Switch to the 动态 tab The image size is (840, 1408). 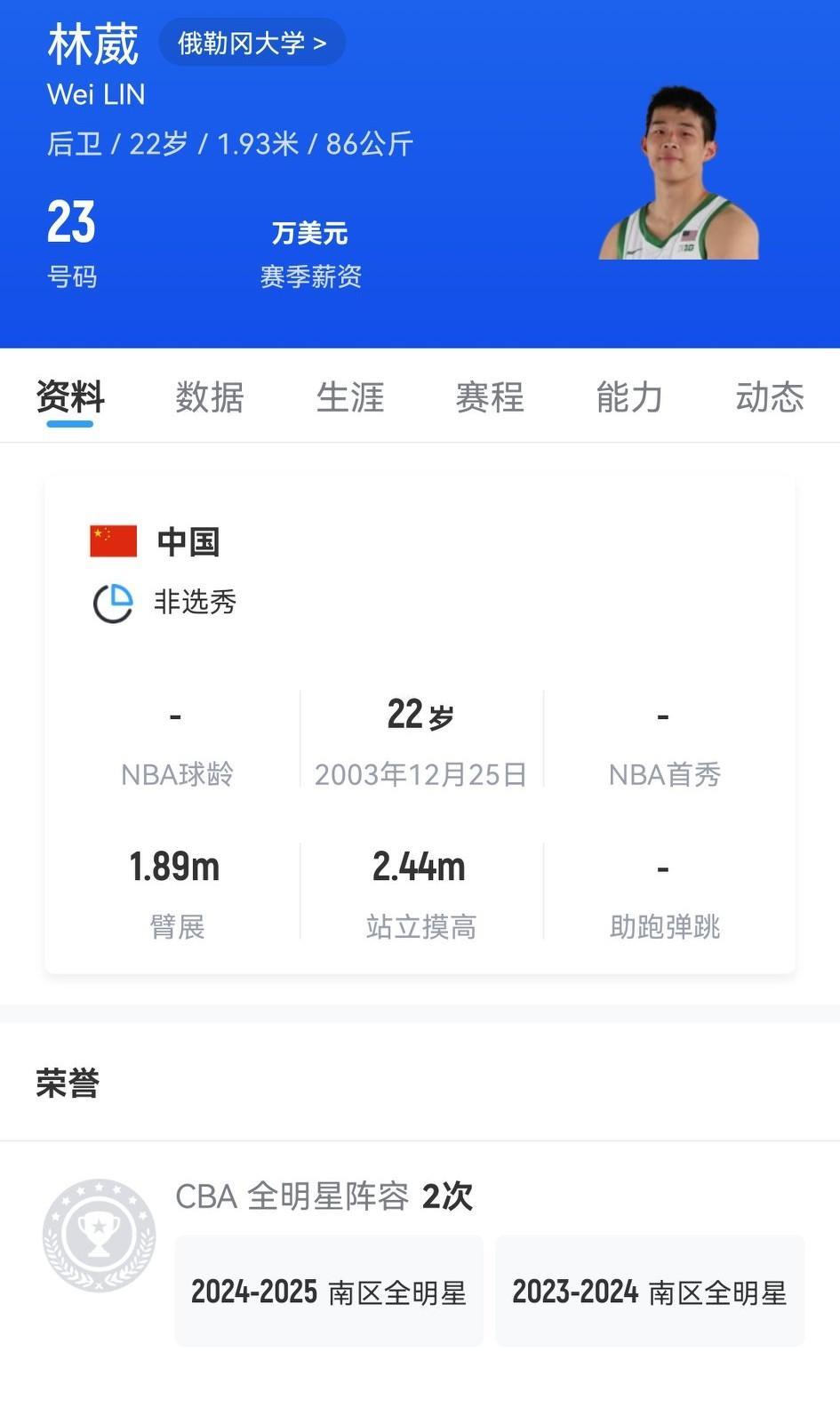[769, 396]
